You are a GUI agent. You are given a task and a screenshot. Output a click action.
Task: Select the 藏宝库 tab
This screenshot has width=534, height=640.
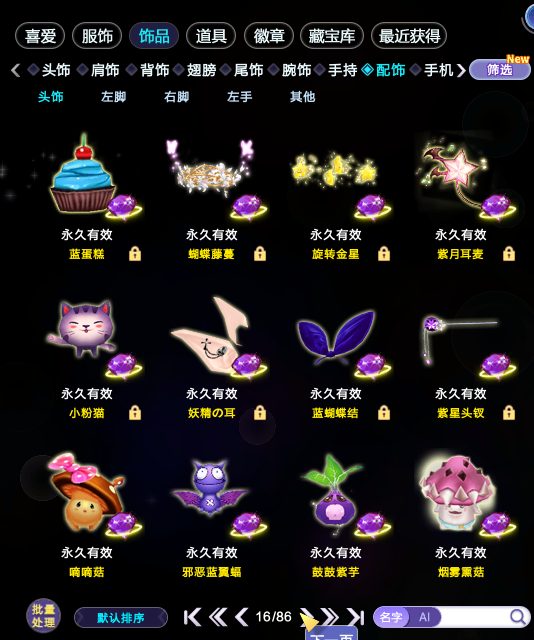[332, 36]
